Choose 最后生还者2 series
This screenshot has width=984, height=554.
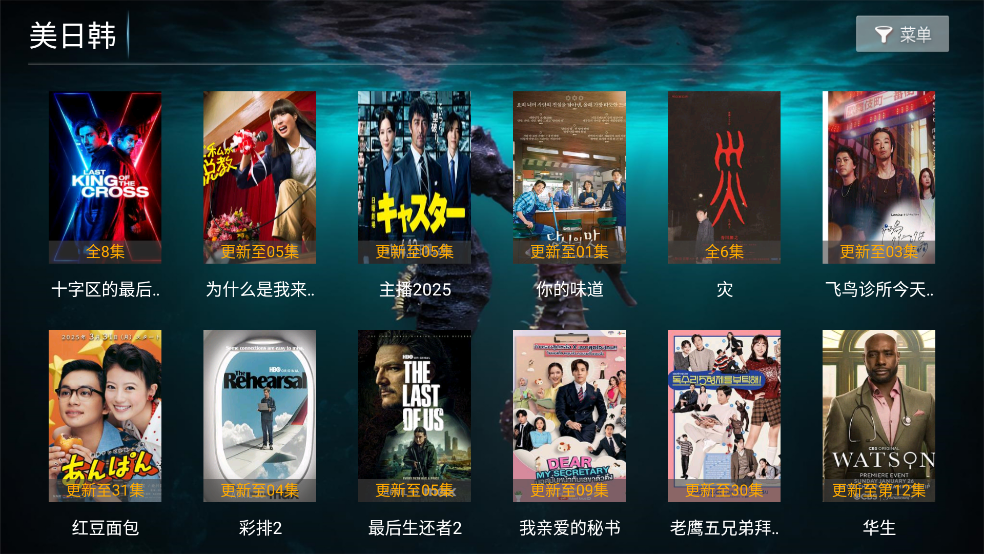click(415, 416)
